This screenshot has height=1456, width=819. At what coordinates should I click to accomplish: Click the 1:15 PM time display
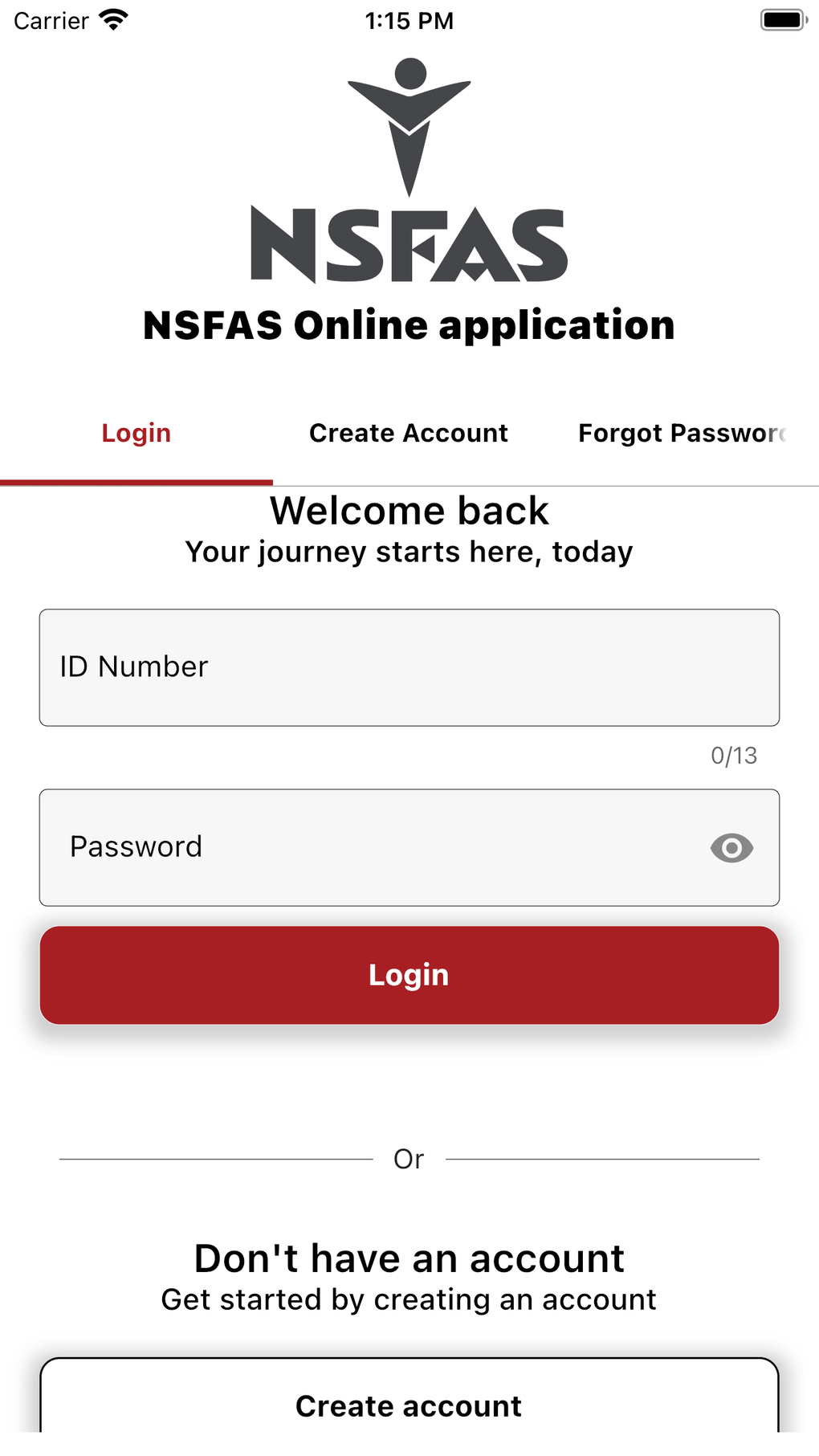pyautogui.click(x=409, y=21)
